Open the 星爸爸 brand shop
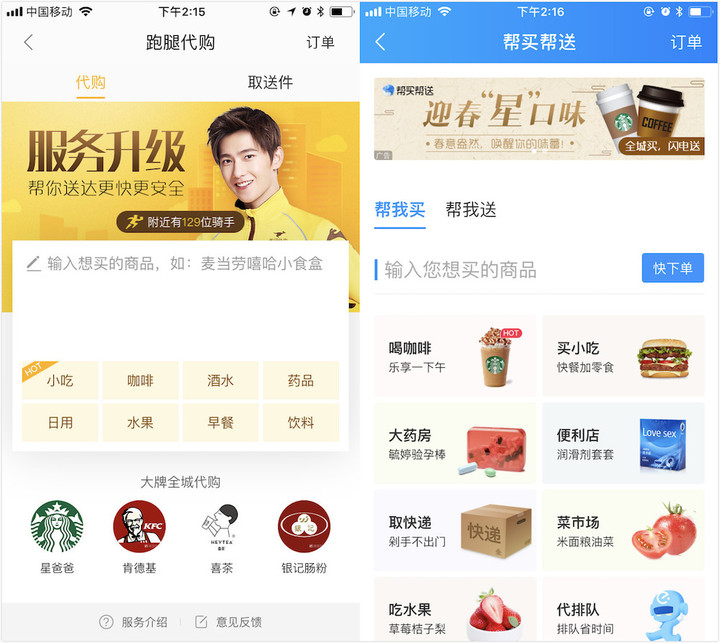 [x=57, y=535]
